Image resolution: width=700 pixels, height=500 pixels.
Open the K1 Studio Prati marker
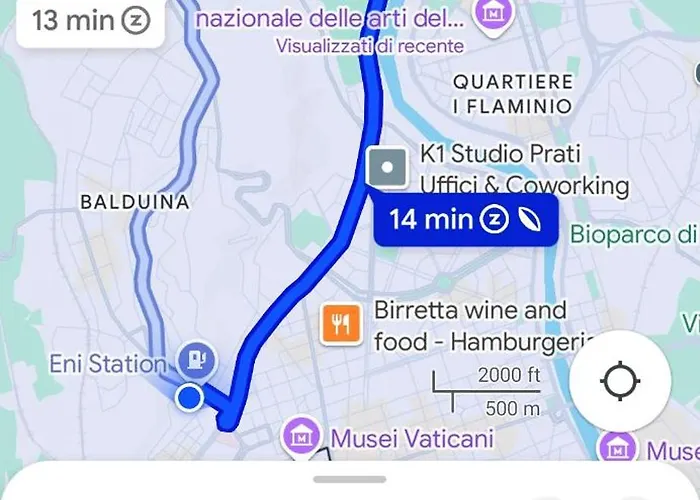click(x=387, y=167)
